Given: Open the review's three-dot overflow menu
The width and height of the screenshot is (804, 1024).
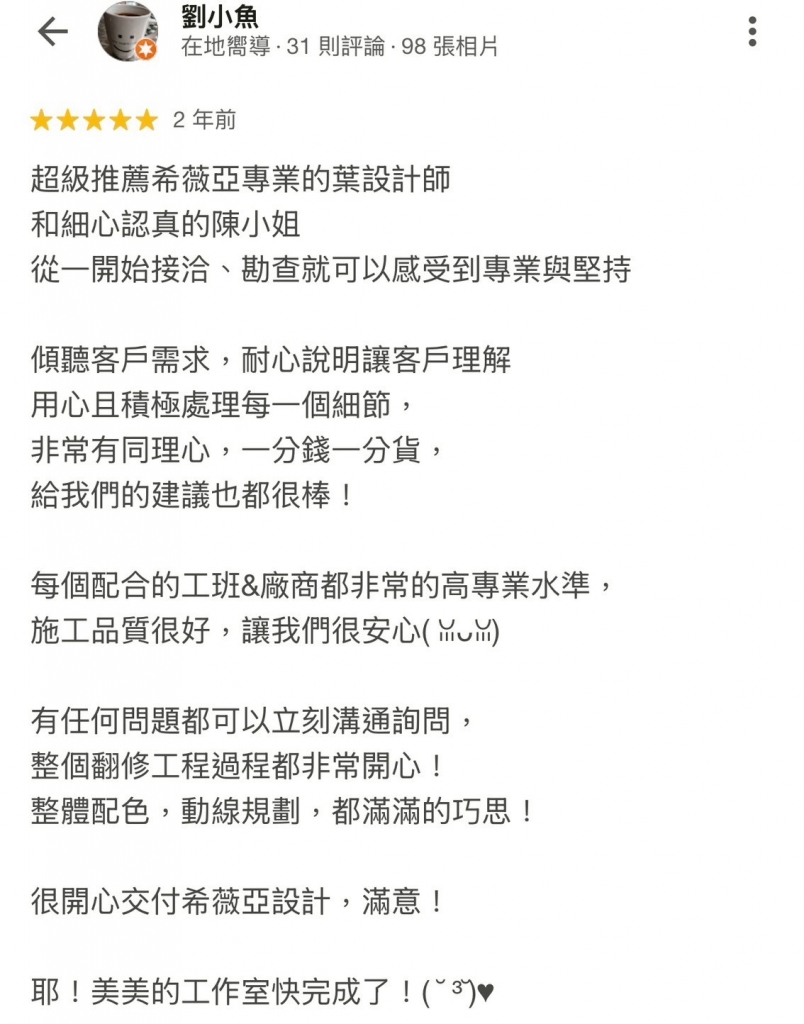Looking at the screenshot, I should (752, 32).
